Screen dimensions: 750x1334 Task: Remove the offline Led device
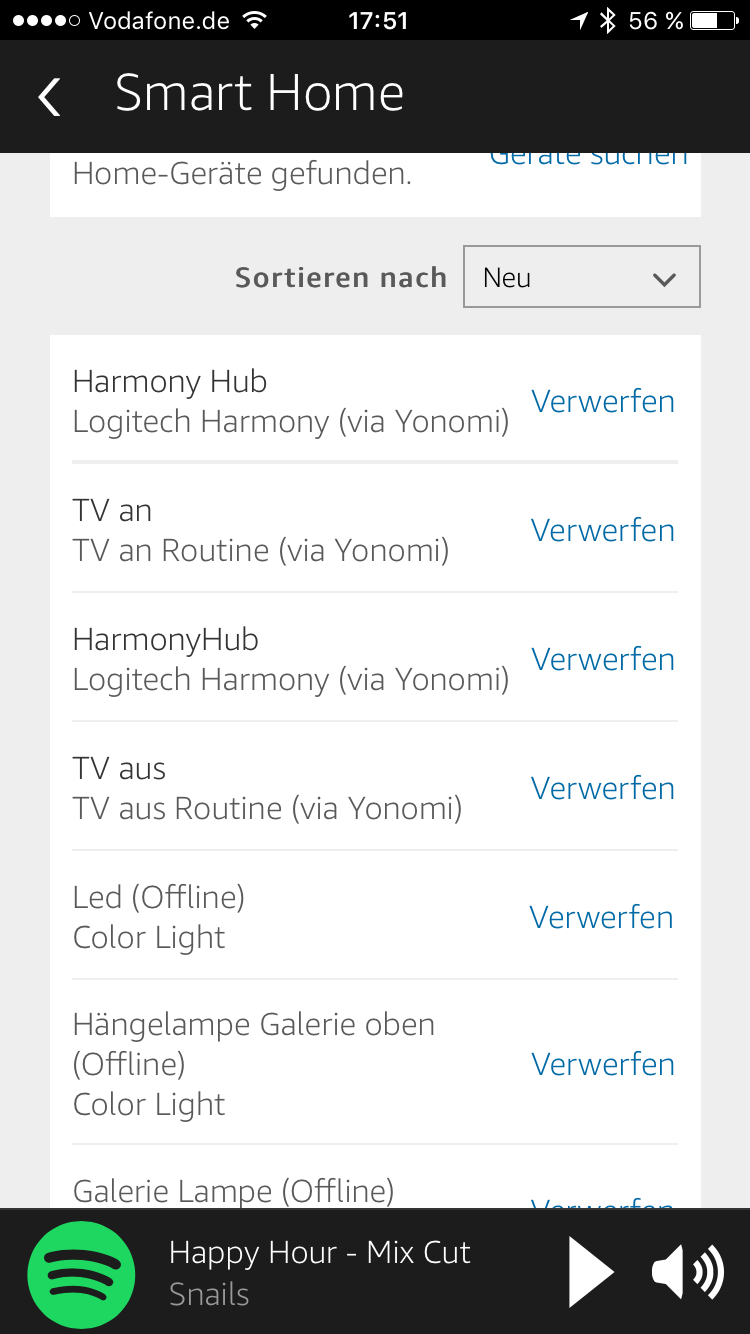602,918
